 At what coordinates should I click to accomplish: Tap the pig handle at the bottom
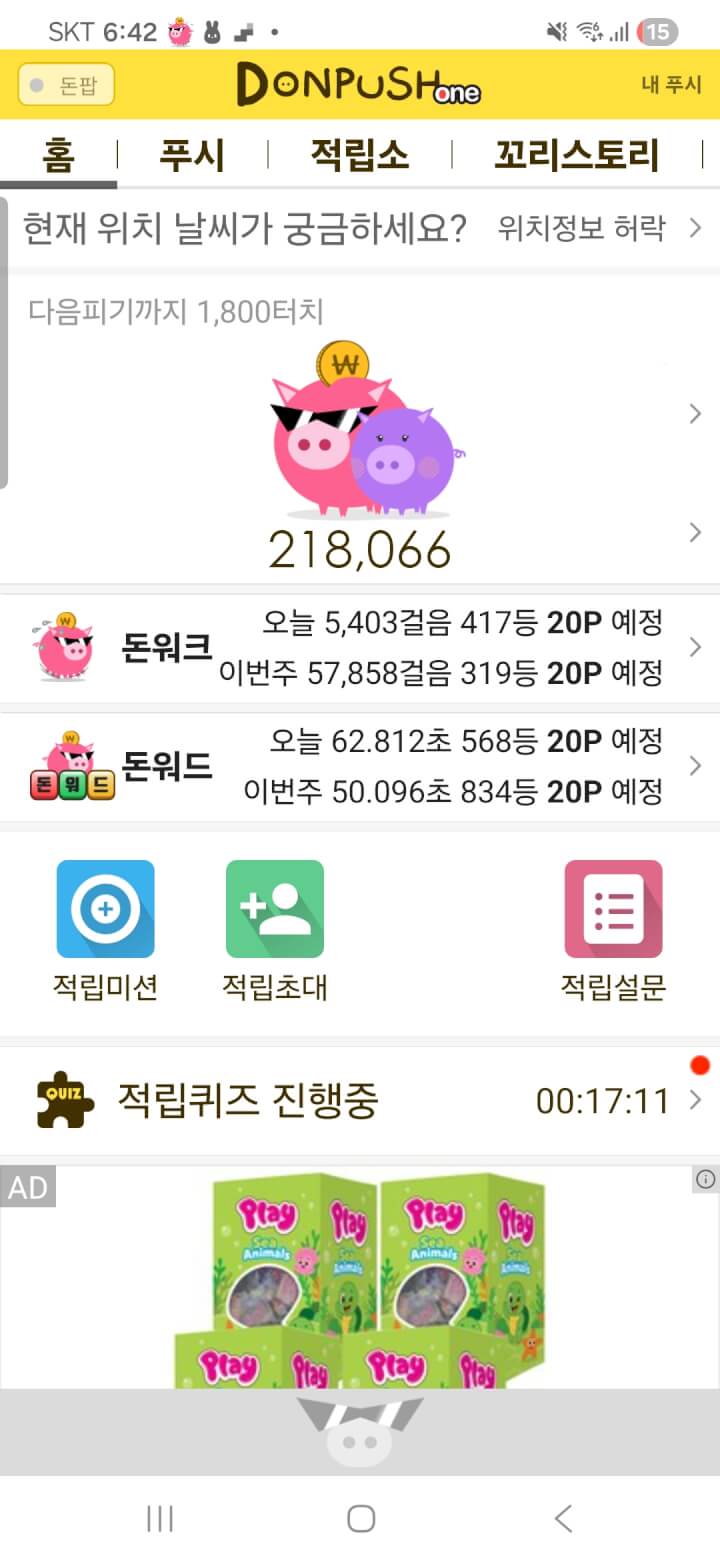coord(360,1432)
